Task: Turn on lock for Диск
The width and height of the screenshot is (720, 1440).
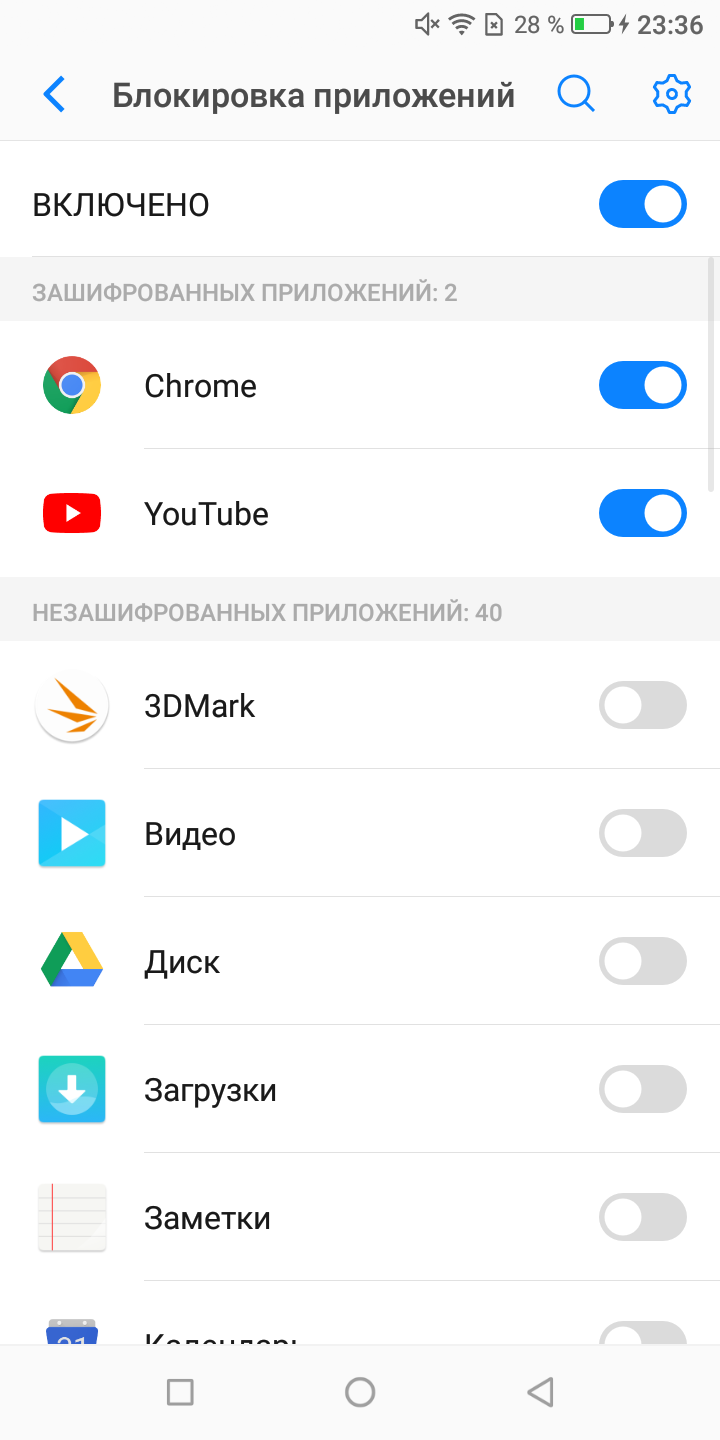Action: tap(642, 962)
